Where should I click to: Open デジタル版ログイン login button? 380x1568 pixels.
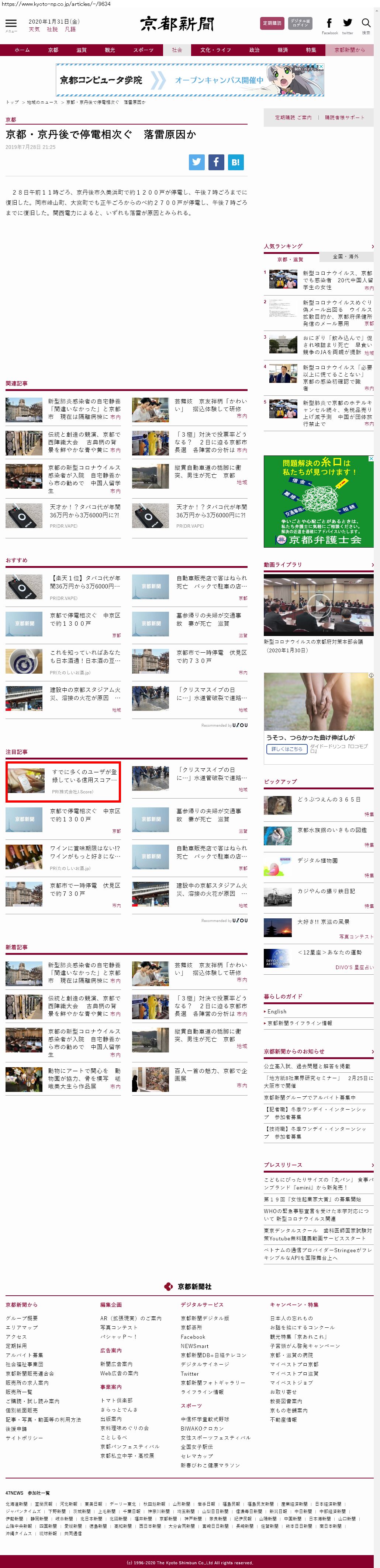pos(300,23)
